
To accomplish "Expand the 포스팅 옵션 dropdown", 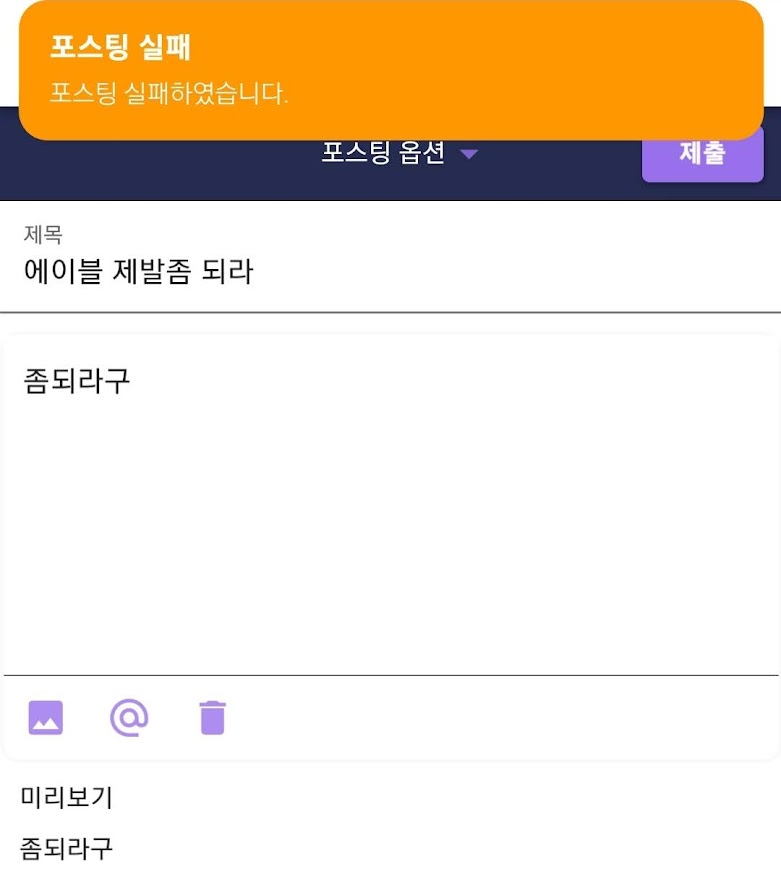I will pyautogui.click(x=399, y=154).
